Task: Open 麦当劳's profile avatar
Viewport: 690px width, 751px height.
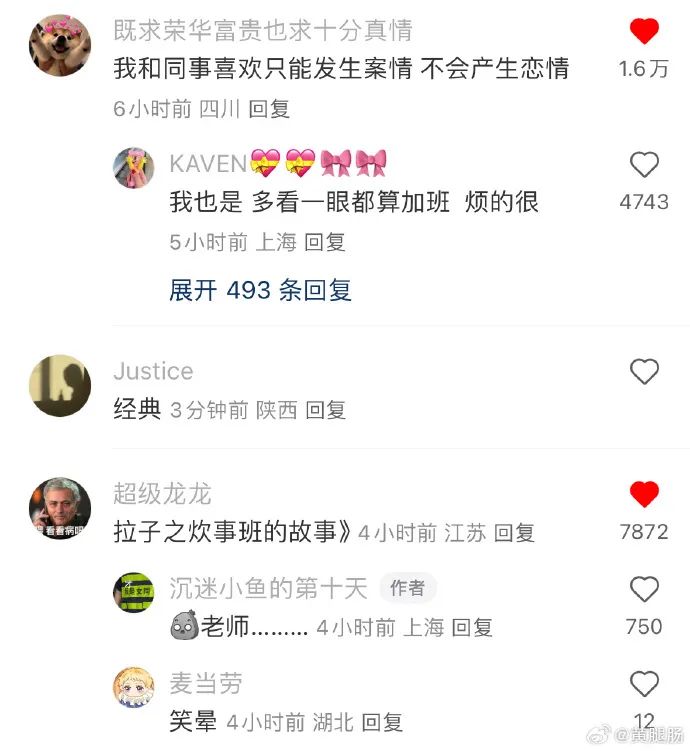Action: (133, 687)
